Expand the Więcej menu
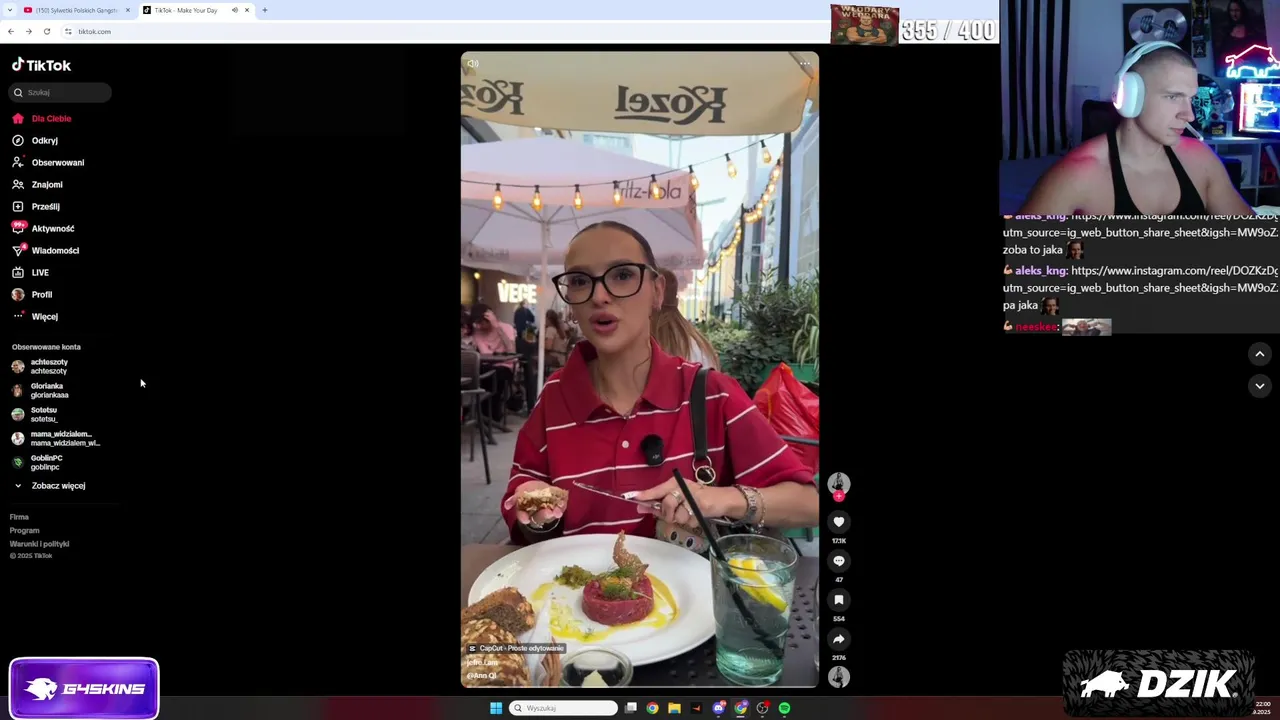Viewport: 1280px width, 720px height. 44,316
